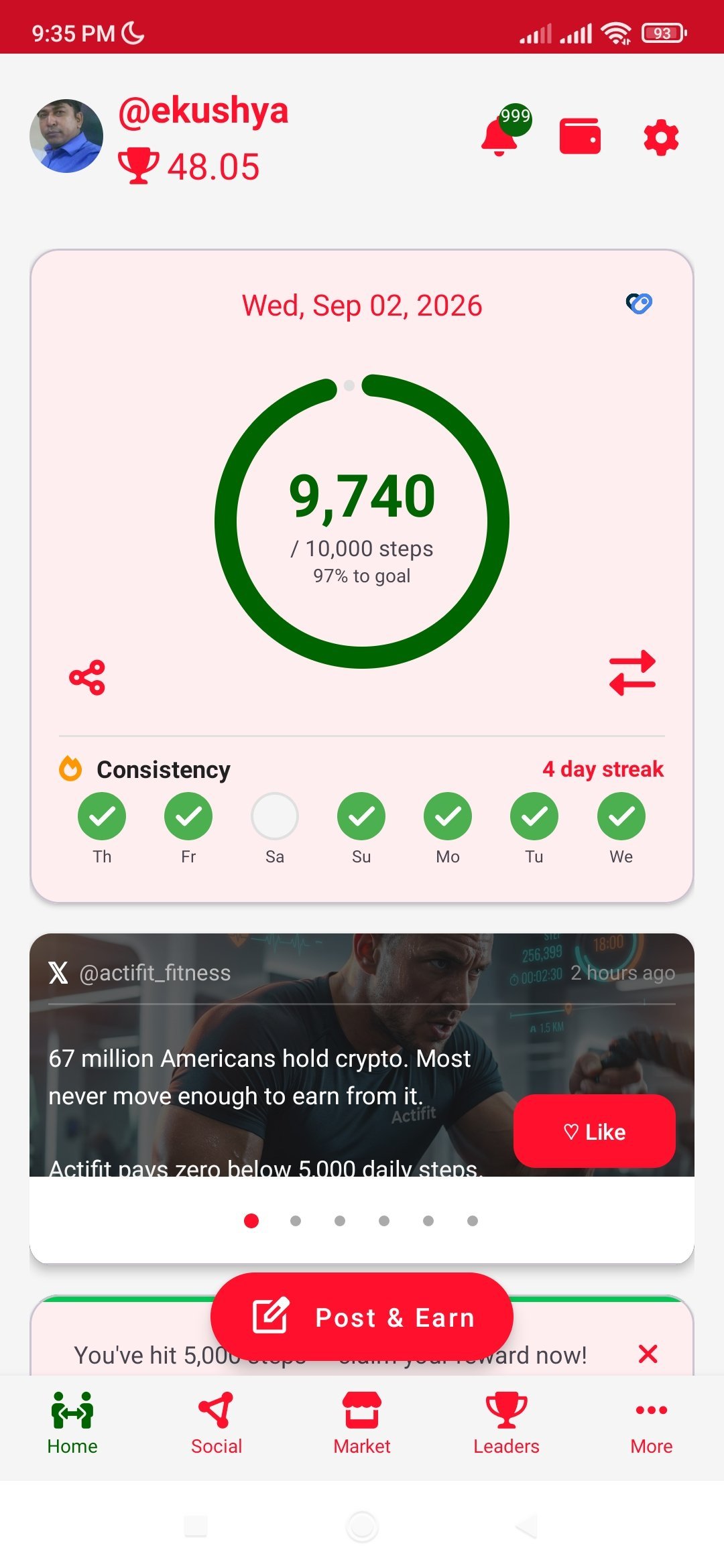Switch to the Market tab
The image size is (724, 1568).
(x=362, y=1423)
